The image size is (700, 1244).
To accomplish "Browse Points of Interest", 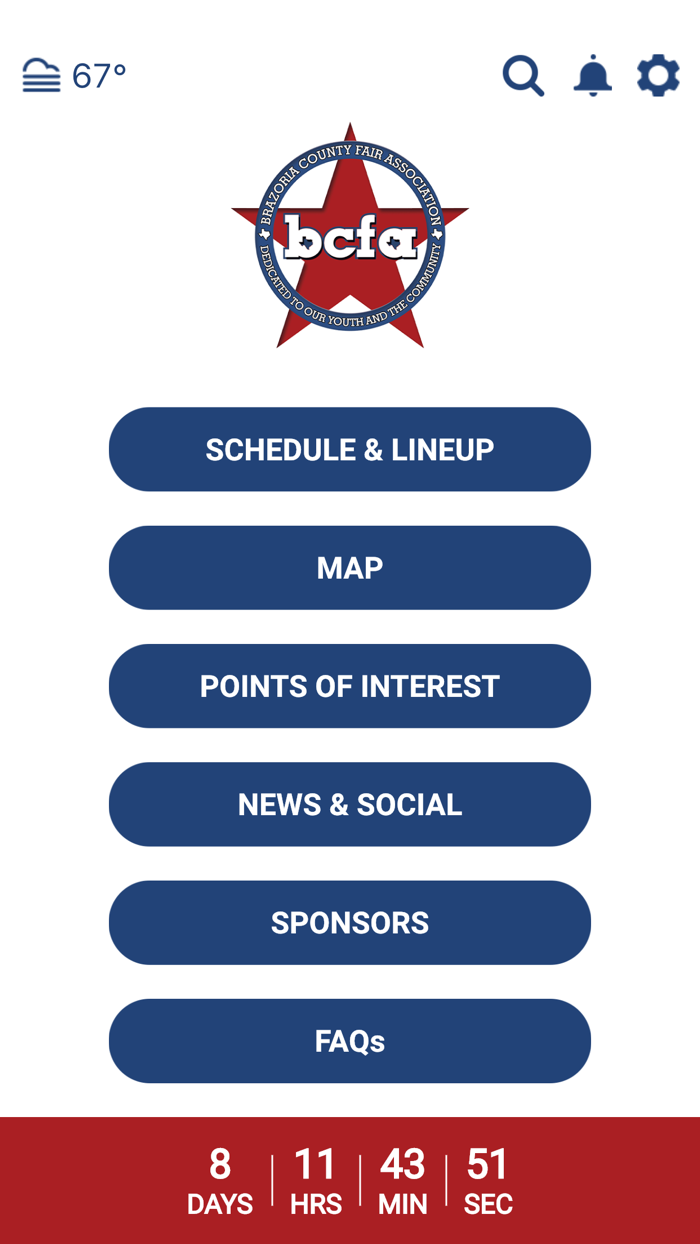I will (350, 686).
